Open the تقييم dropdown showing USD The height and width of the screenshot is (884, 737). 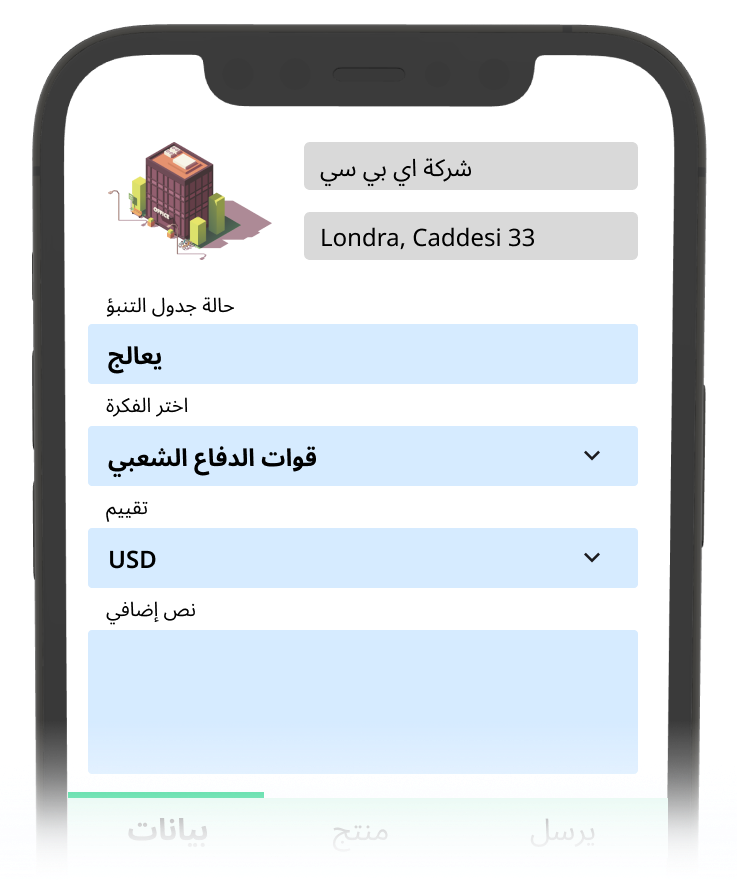[x=362, y=558]
